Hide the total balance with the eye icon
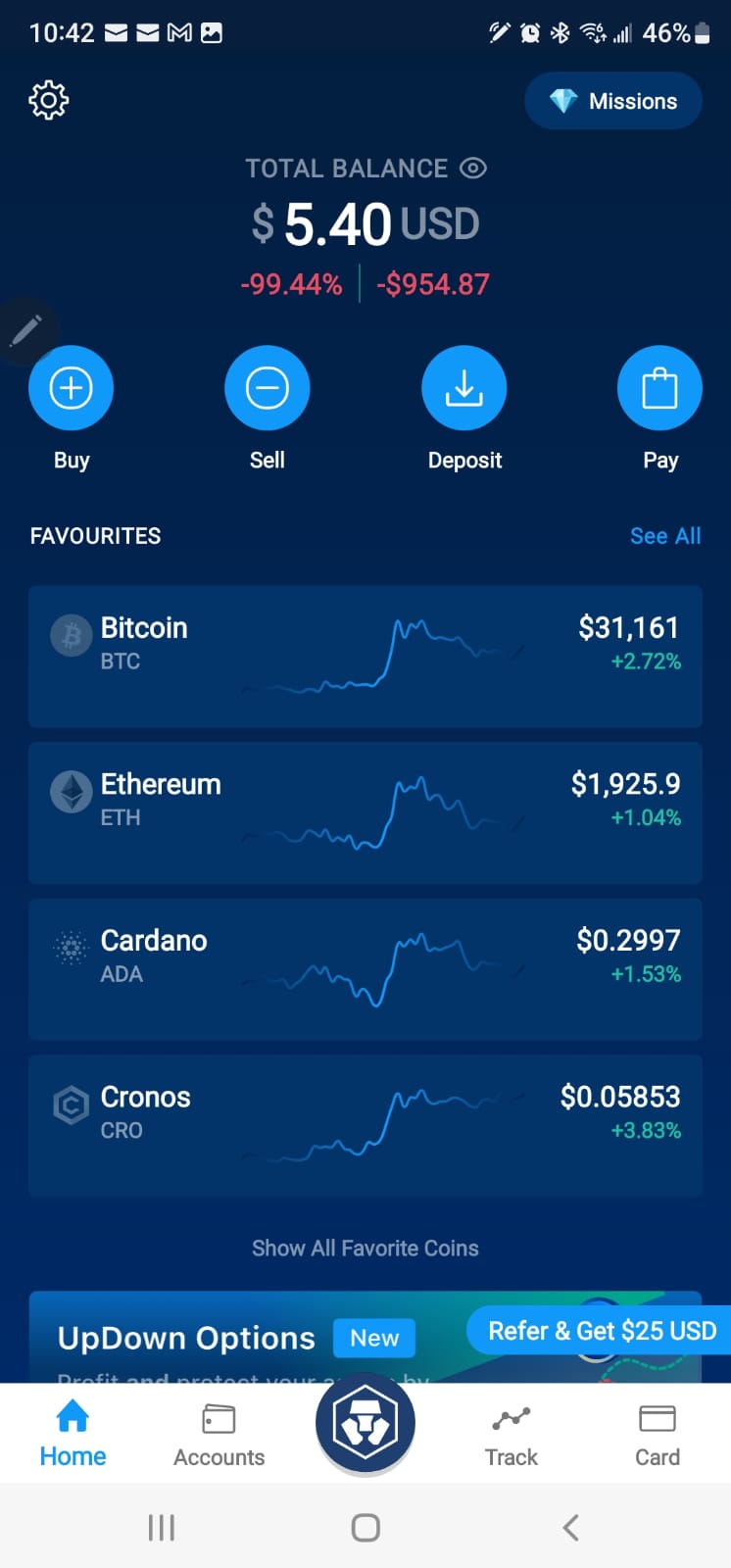 pos(473,169)
